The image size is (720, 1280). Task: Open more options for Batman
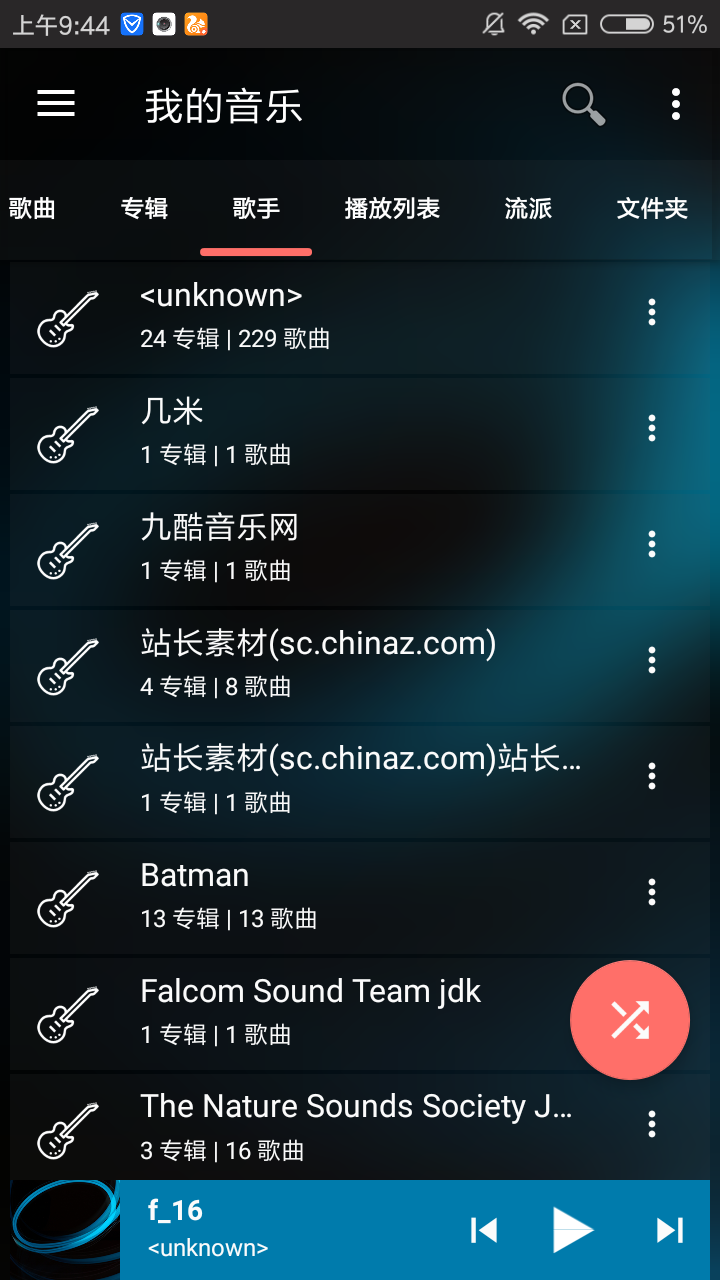652,892
